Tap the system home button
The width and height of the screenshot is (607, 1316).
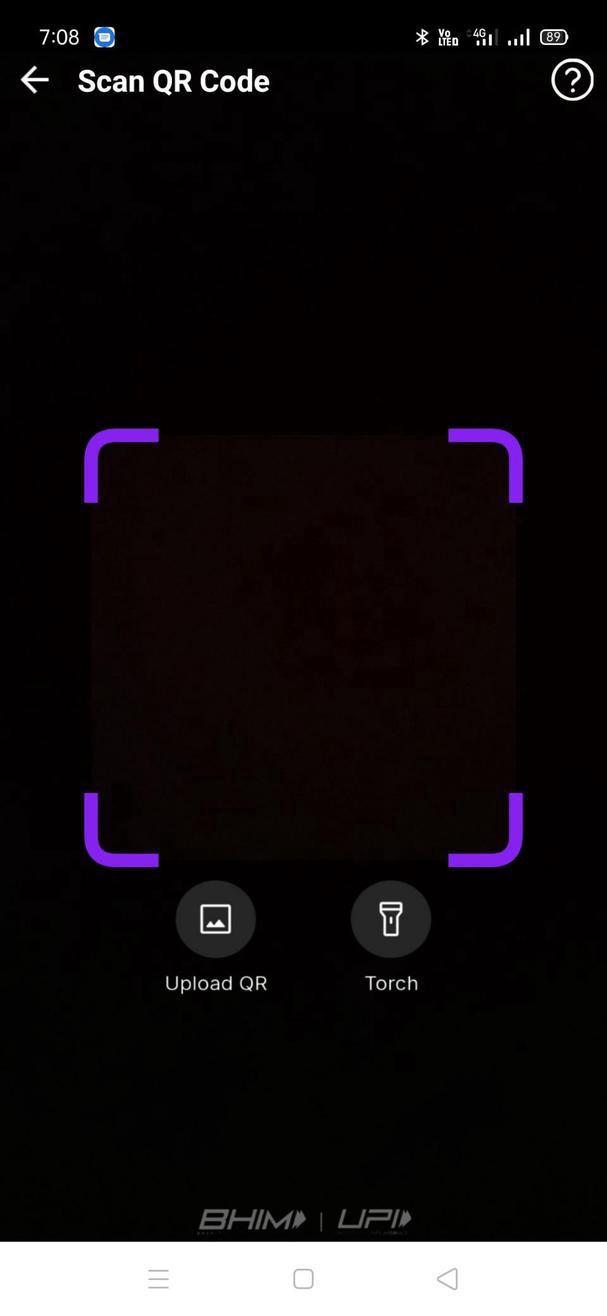click(x=303, y=1279)
